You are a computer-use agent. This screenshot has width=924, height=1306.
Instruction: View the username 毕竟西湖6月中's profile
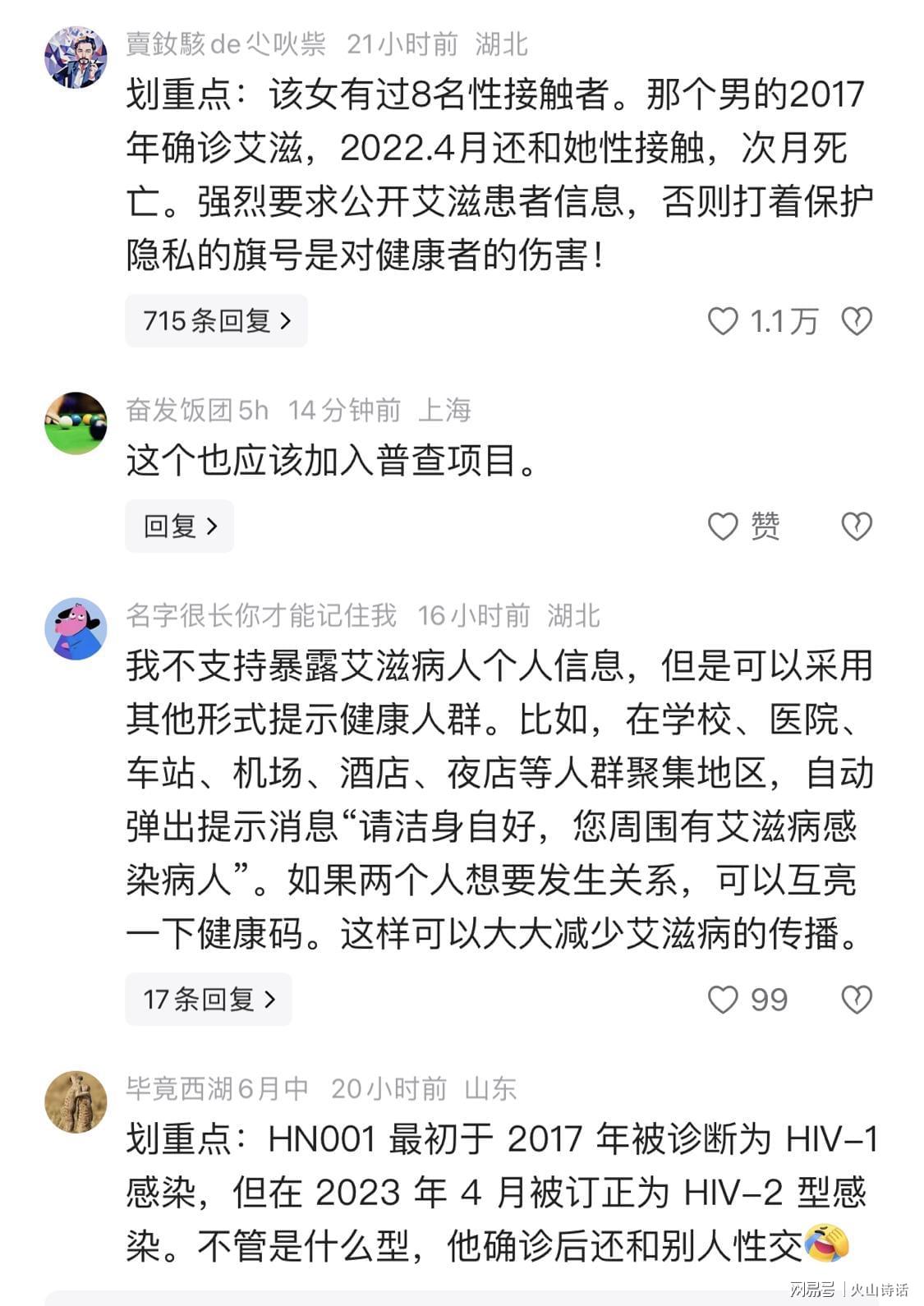[217, 1088]
